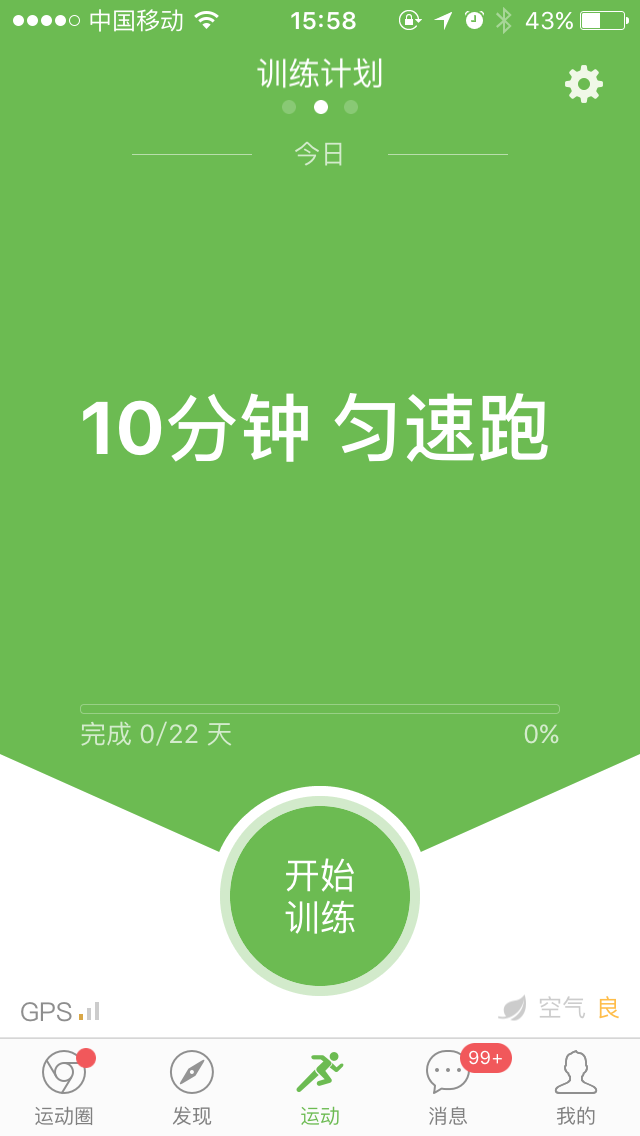Check the 空气 air quality indicator
Image resolution: width=640 pixels, height=1136 pixels.
click(x=559, y=1008)
